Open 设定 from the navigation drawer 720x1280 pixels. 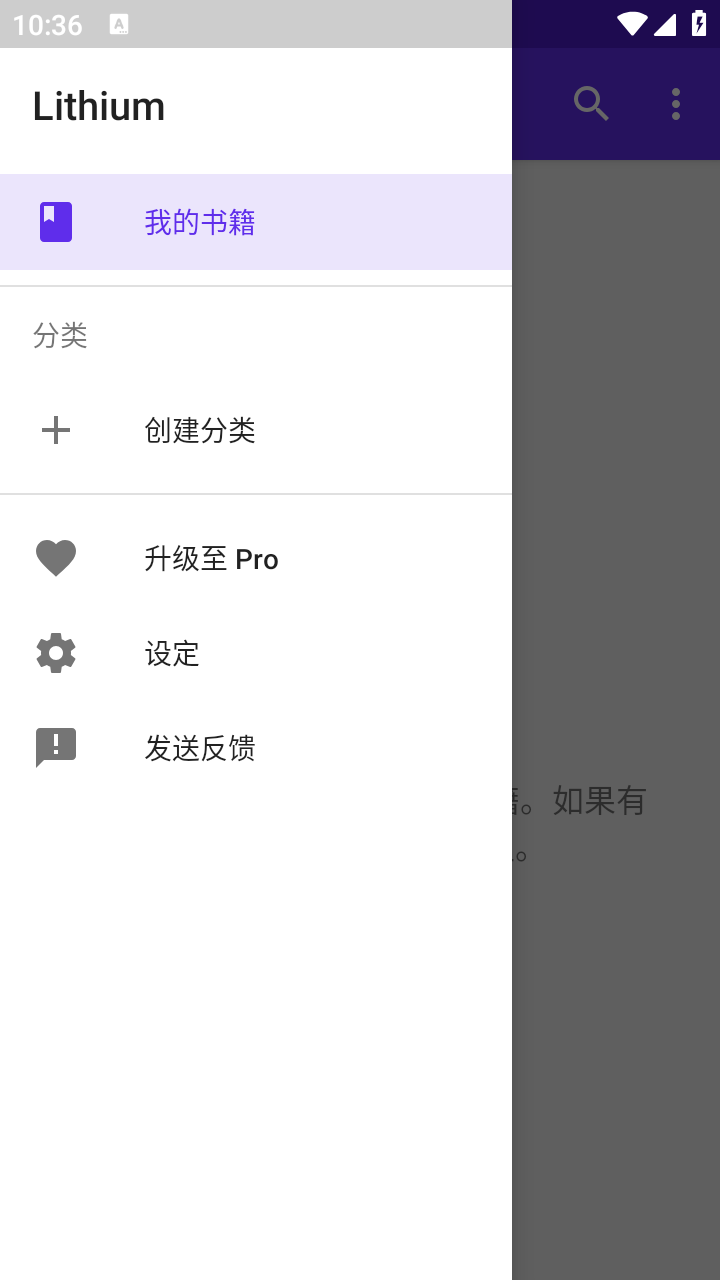171,652
